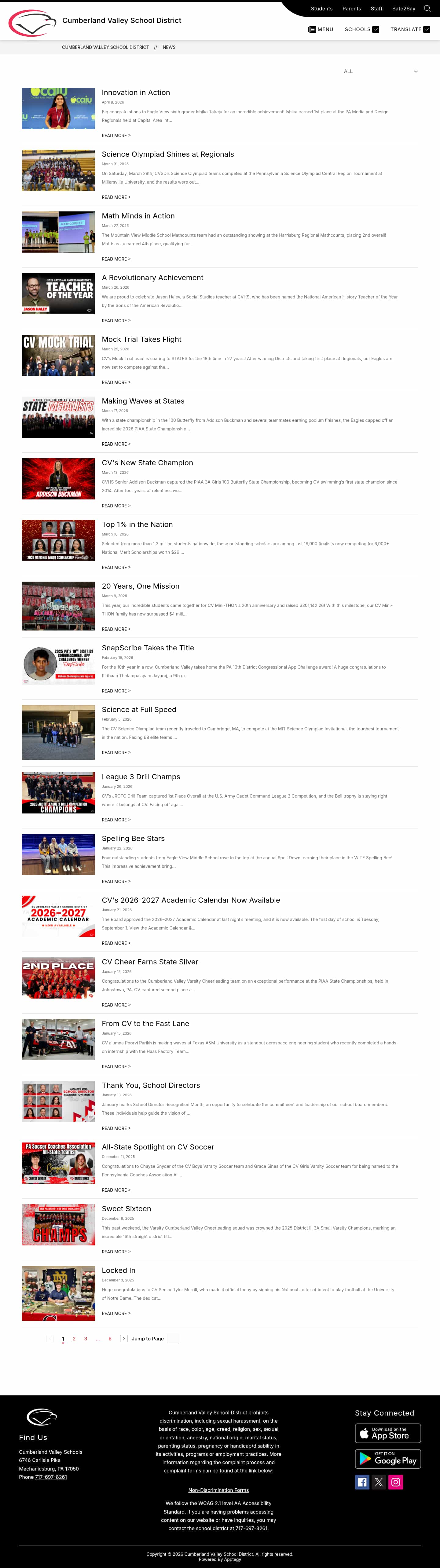
Task: Open the Staff link
Action: (376, 9)
